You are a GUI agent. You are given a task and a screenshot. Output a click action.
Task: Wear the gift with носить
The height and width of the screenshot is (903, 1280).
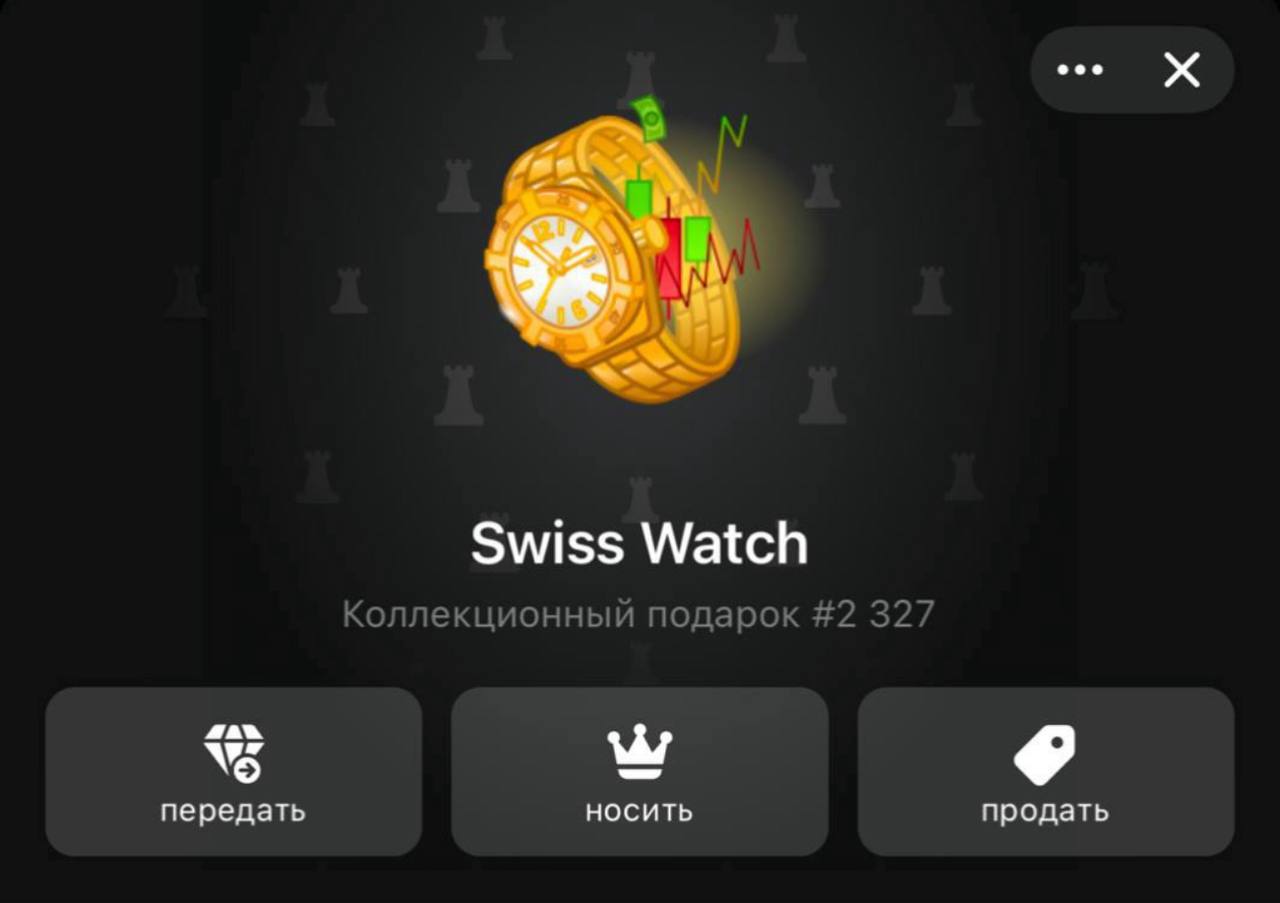[x=639, y=771]
